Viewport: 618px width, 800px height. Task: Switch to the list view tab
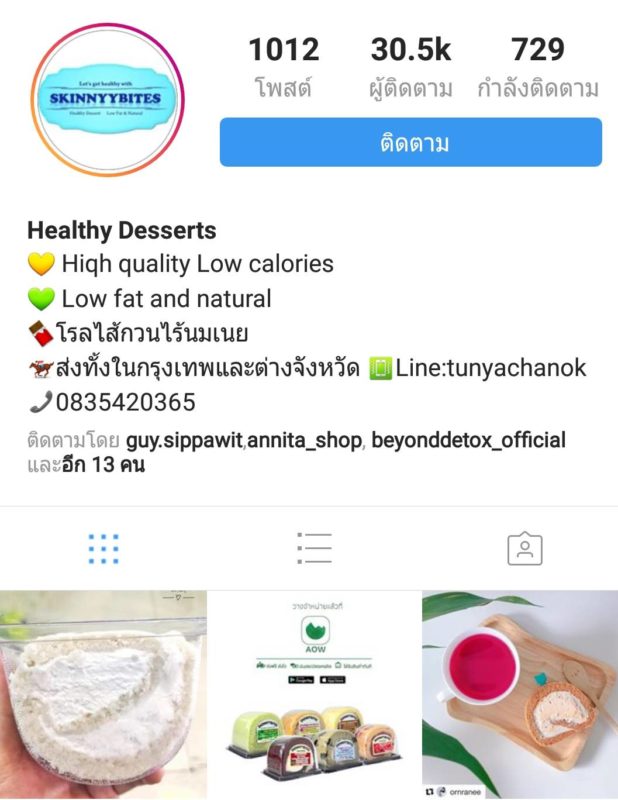[x=314, y=548]
